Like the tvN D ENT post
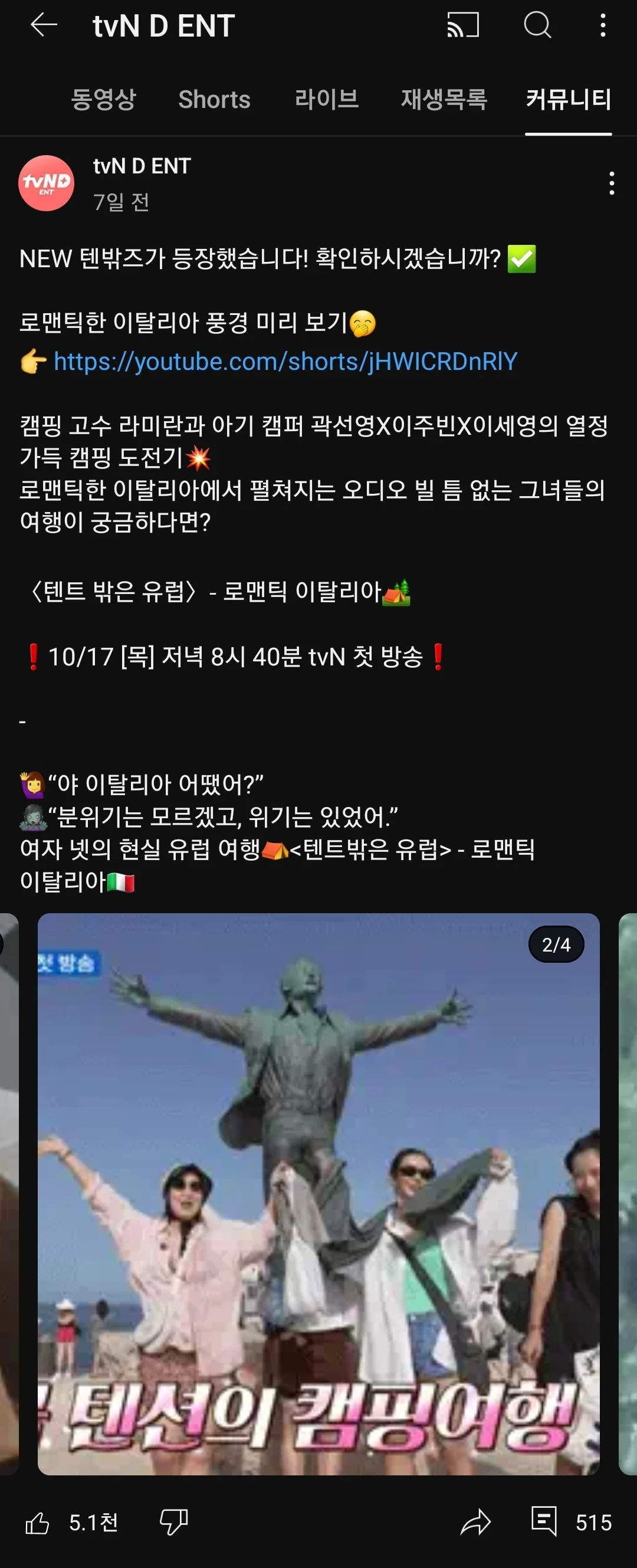Image resolution: width=637 pixels, height=1568 pixels. 38,1523
